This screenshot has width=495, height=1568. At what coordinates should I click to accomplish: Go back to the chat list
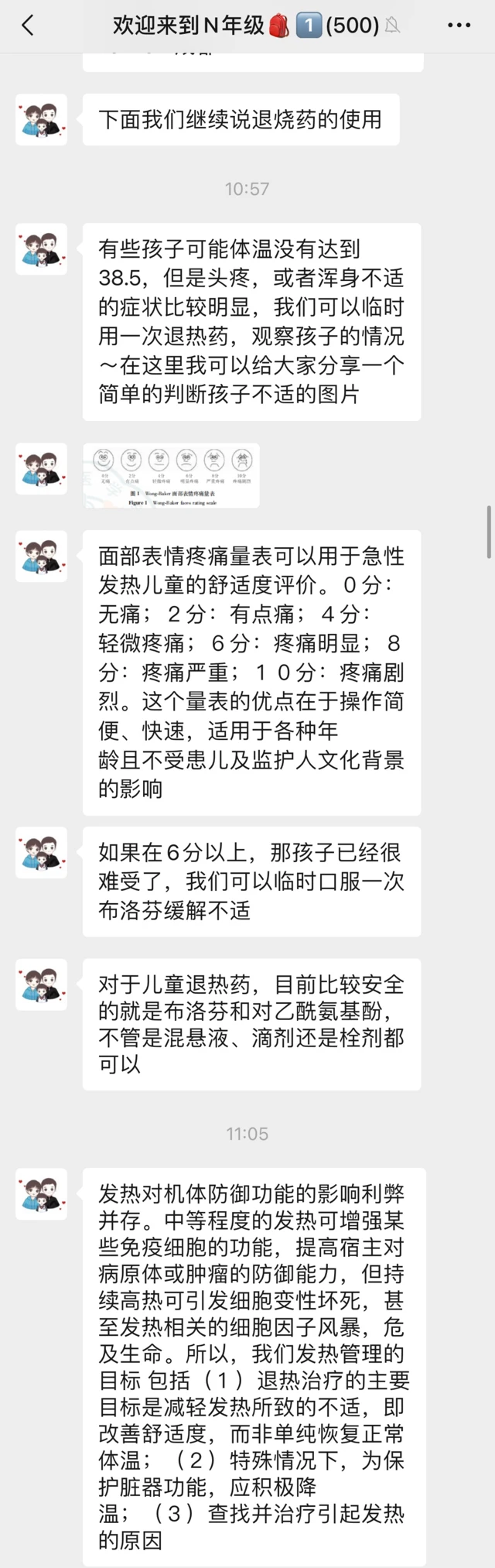(28, 26)
